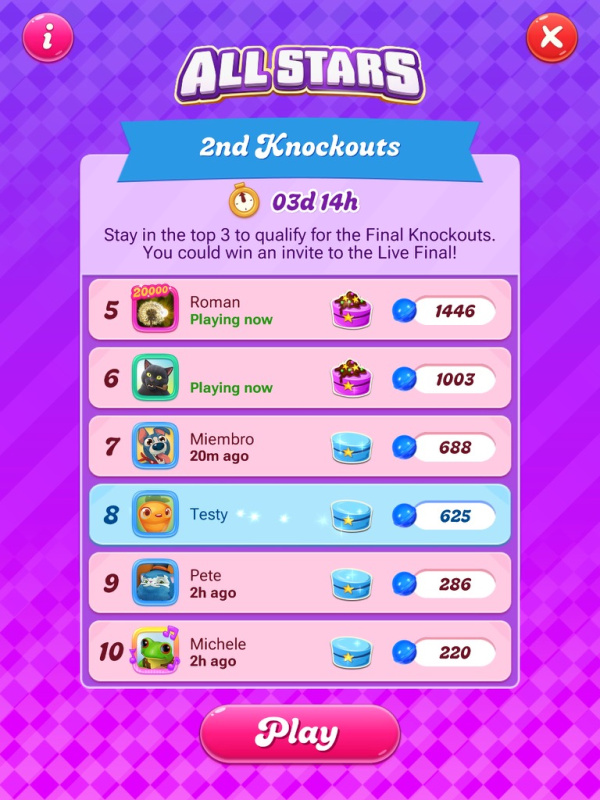Close the All Stars leaderboard
Screen dimensions: 600x800
tap(551, 38)
